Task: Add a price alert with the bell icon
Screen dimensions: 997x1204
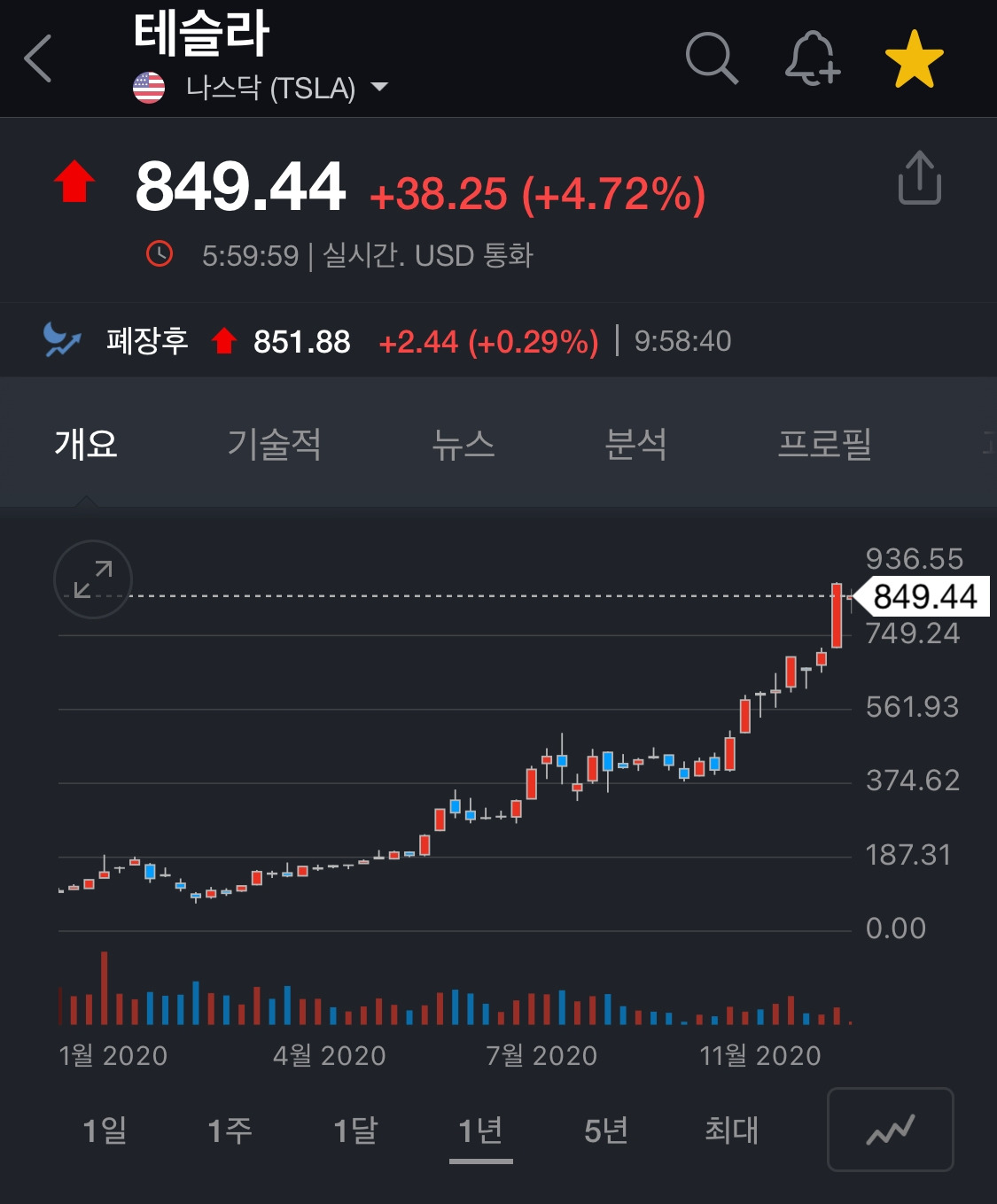Action: 813,58
